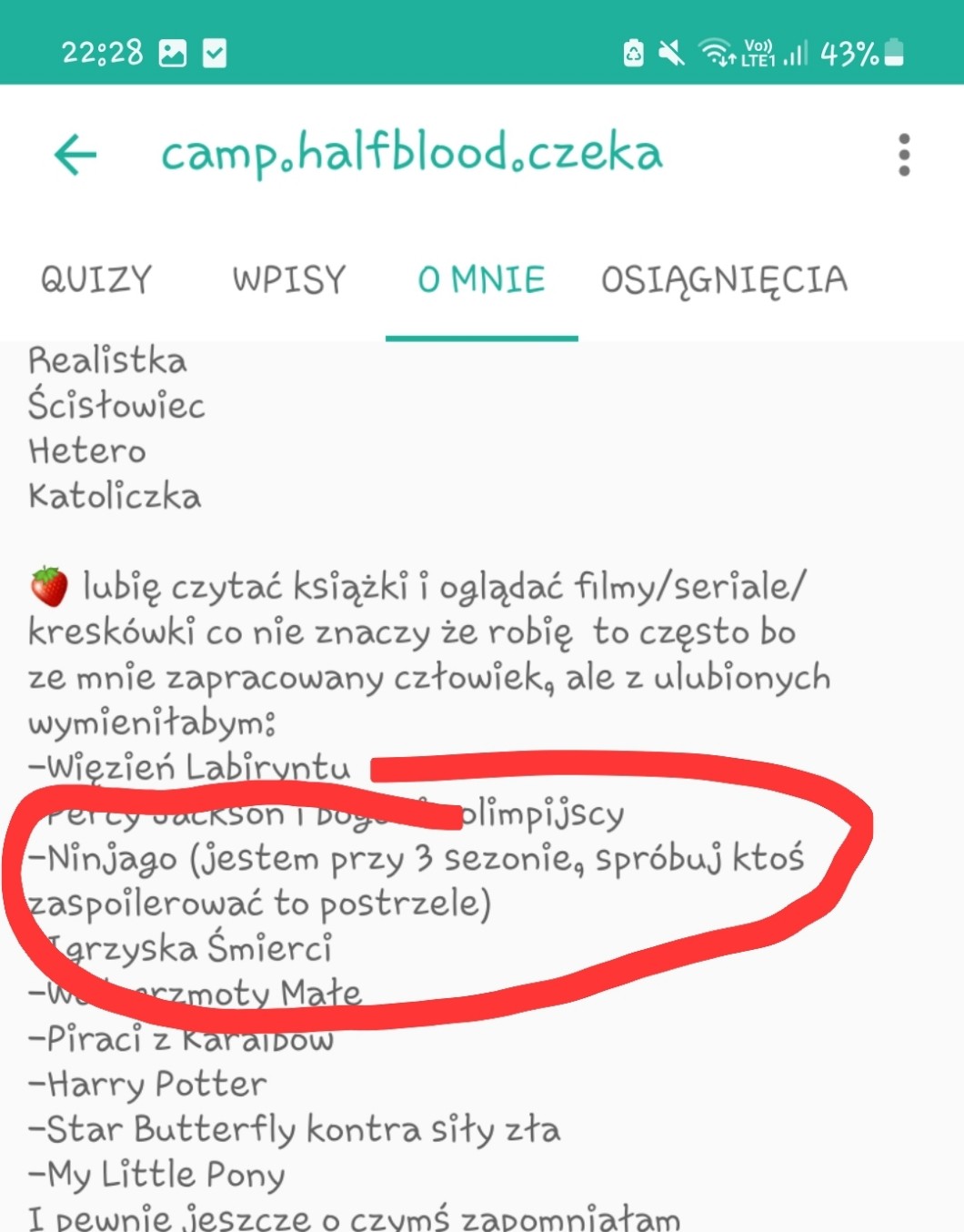Viewport: 964px width, 1232px height.
Task: Open the three-dot overflow menu
Action: pyautogui.click(x=903, y=155)
